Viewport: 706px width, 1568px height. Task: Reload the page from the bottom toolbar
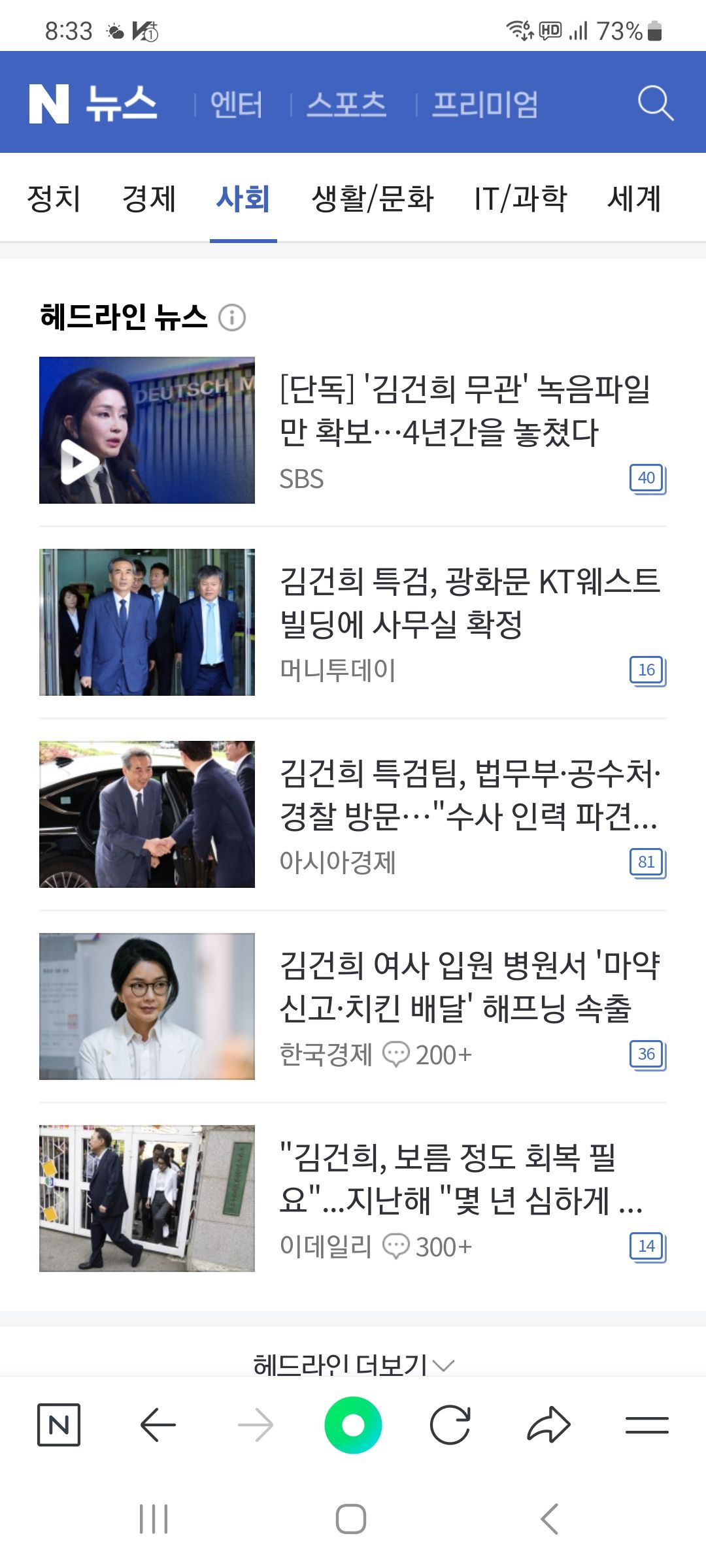pos(450,1425)
